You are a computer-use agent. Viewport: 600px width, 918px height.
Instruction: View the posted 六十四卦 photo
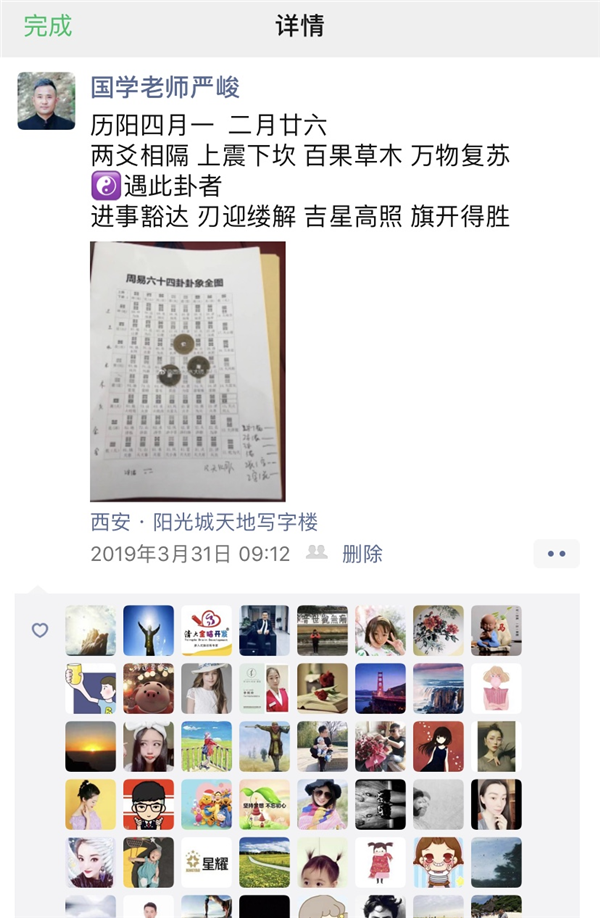188,371
